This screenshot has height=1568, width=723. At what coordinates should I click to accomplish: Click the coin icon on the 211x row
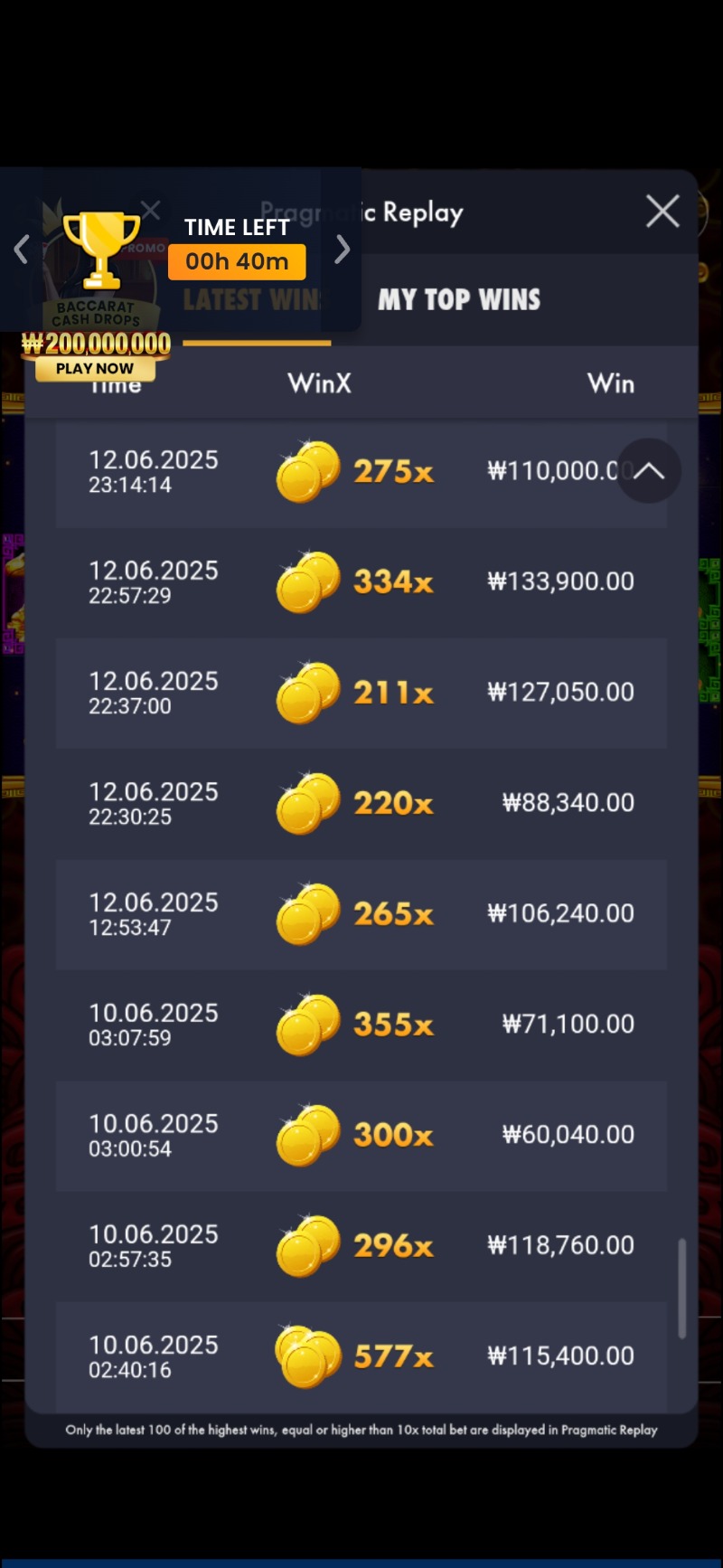point(307,692)
